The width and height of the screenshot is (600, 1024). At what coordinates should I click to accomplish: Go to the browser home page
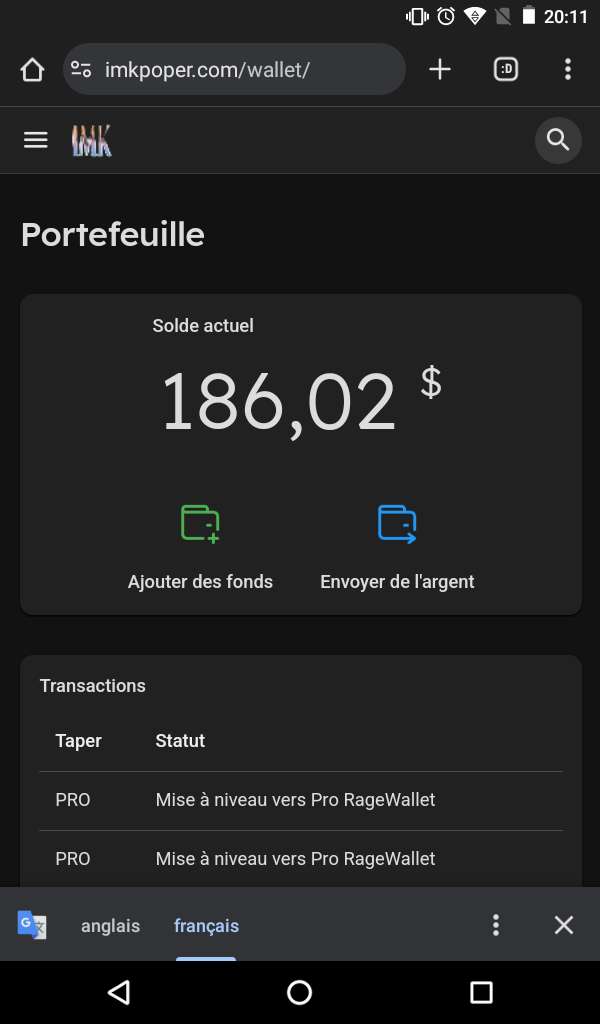(32, 70)
